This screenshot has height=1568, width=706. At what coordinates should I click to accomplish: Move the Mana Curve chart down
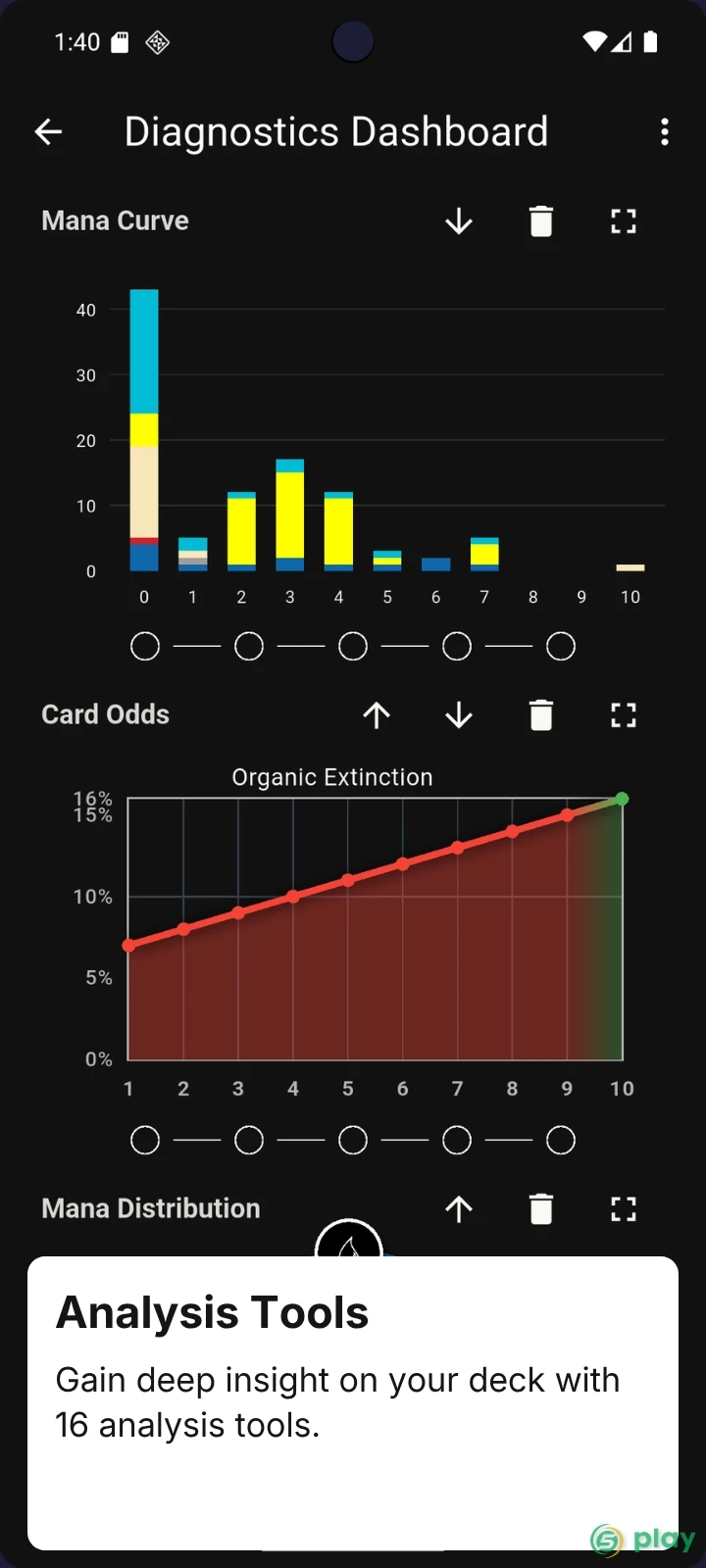tap(459, 221)
